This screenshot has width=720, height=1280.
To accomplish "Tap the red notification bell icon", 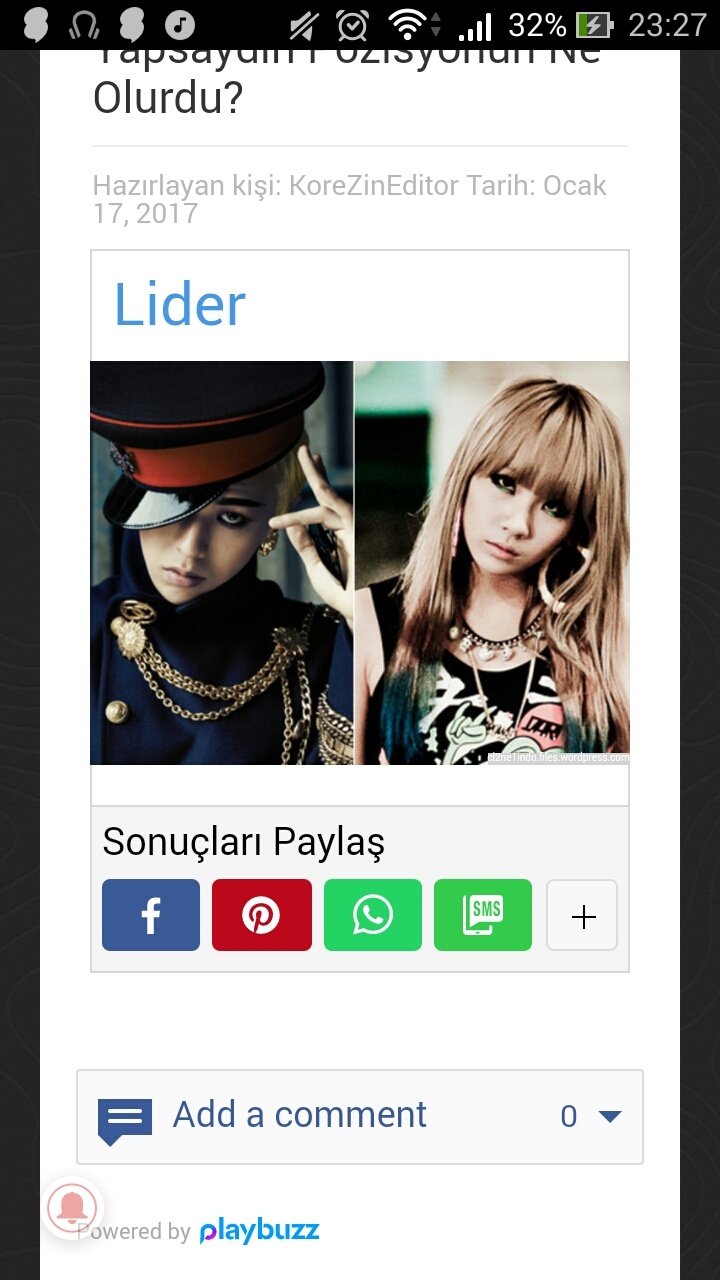I will (73, 1209).
